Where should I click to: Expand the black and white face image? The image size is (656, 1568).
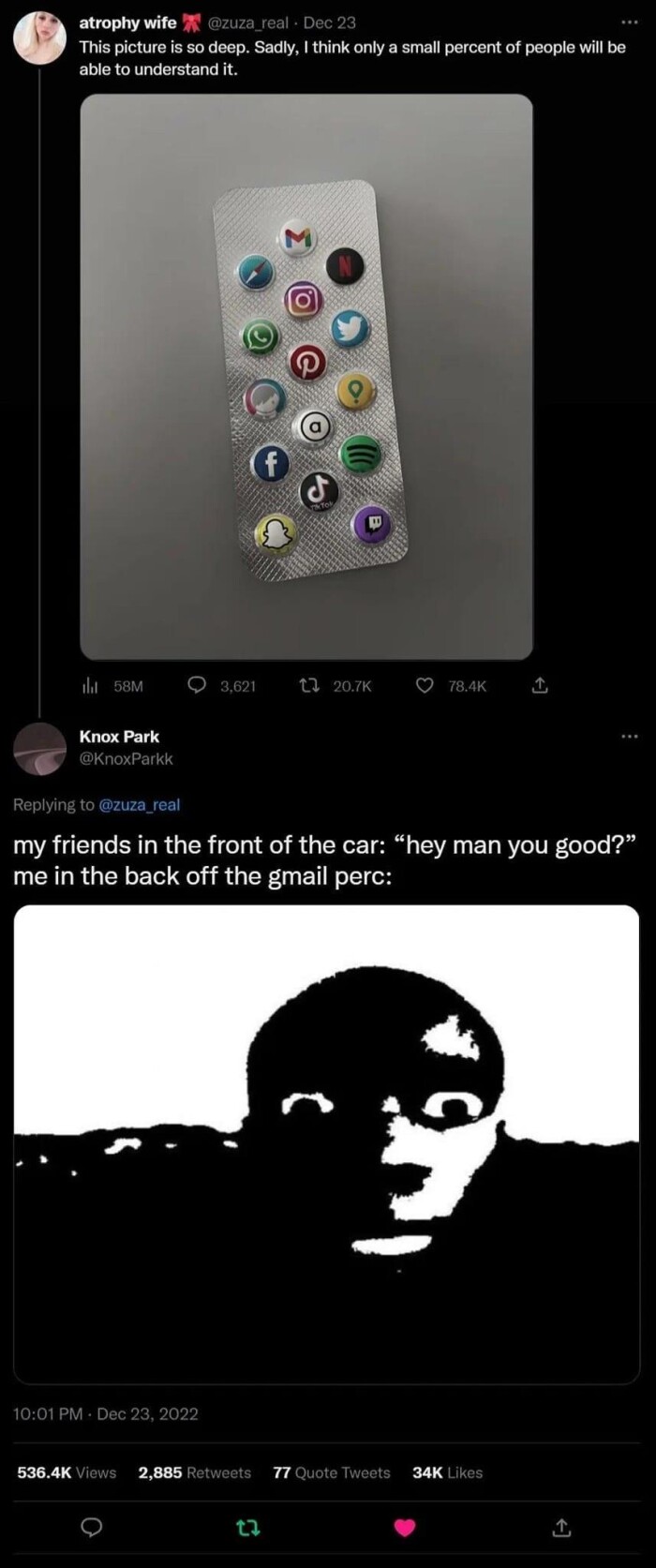[x=326, y=1143]
